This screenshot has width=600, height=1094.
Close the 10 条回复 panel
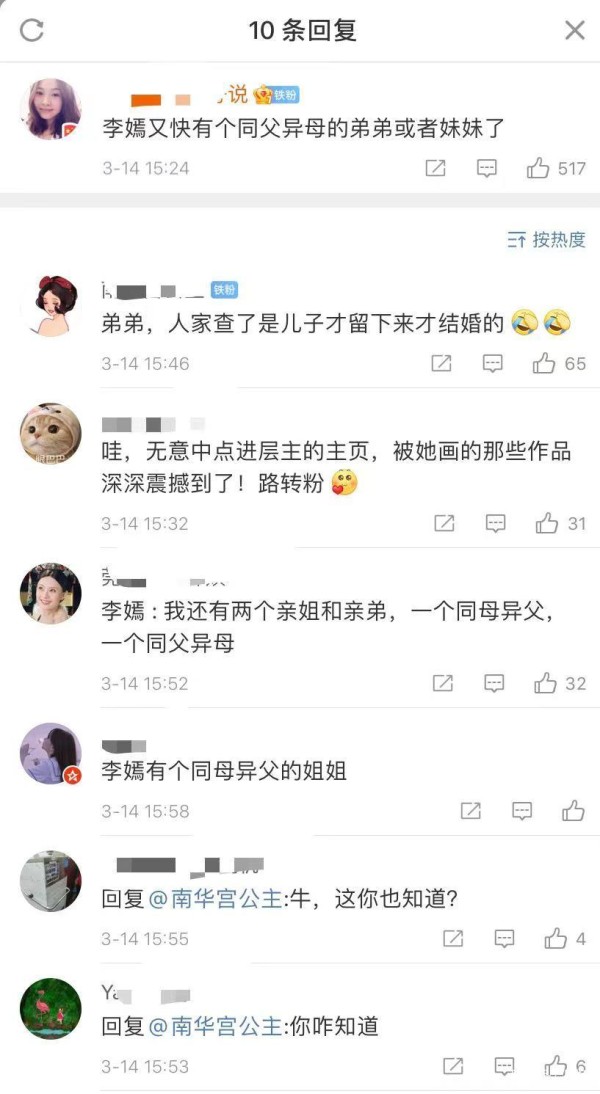pos(574,31)
